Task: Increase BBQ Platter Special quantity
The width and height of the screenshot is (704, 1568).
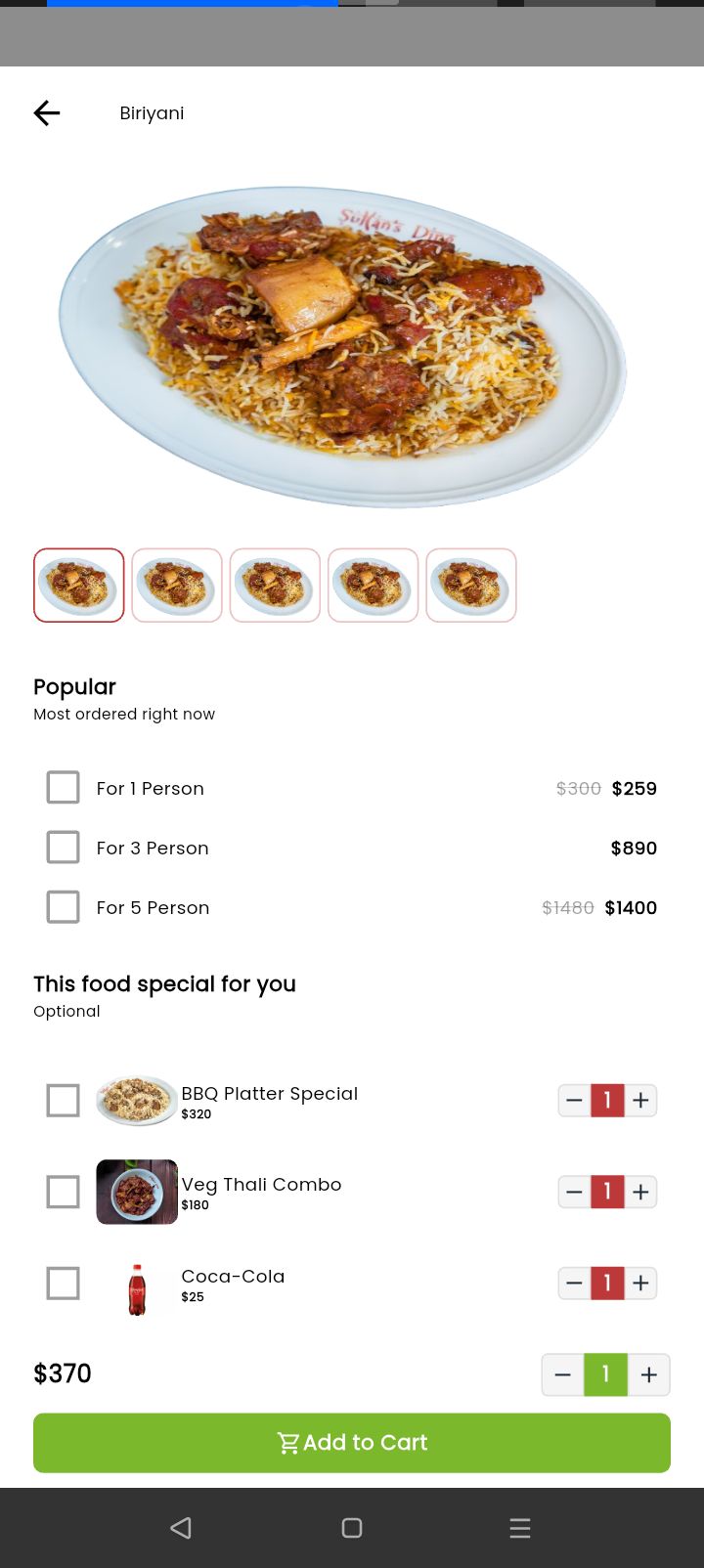Action: [640, 1101]
